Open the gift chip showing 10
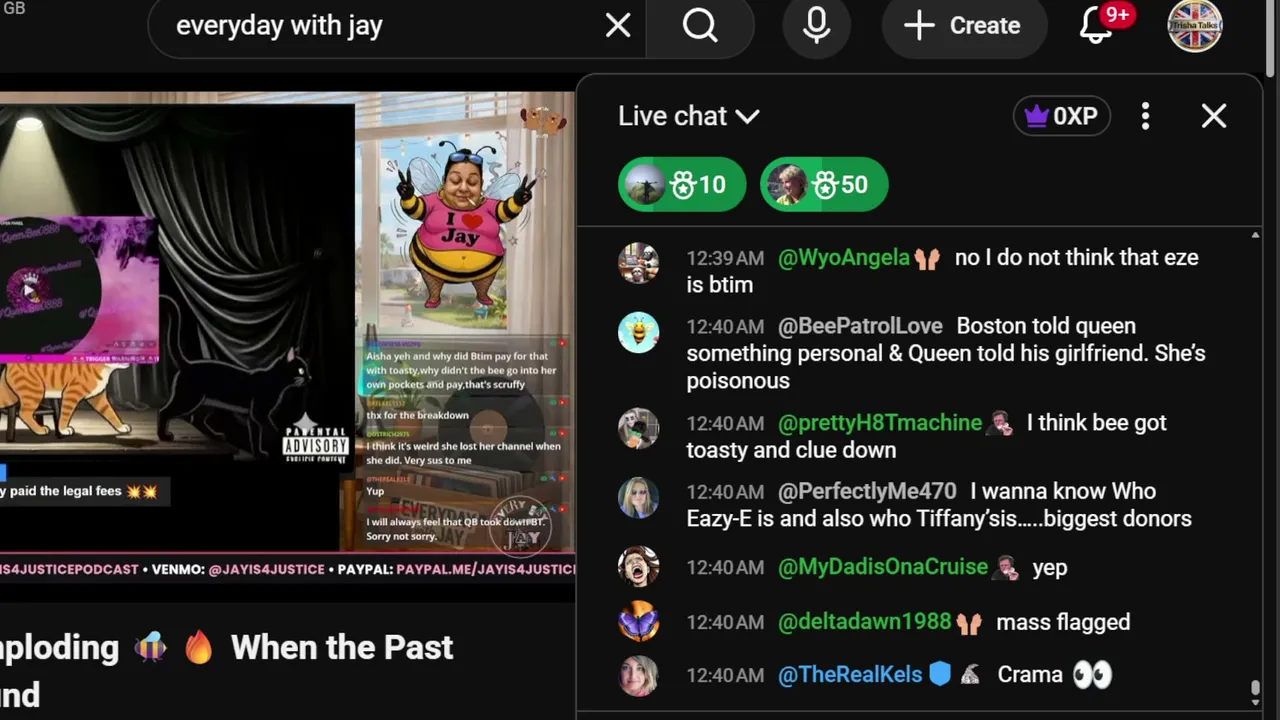Image resolution: width=1280 pixels, height=720 pixels. tap(682, 185)
